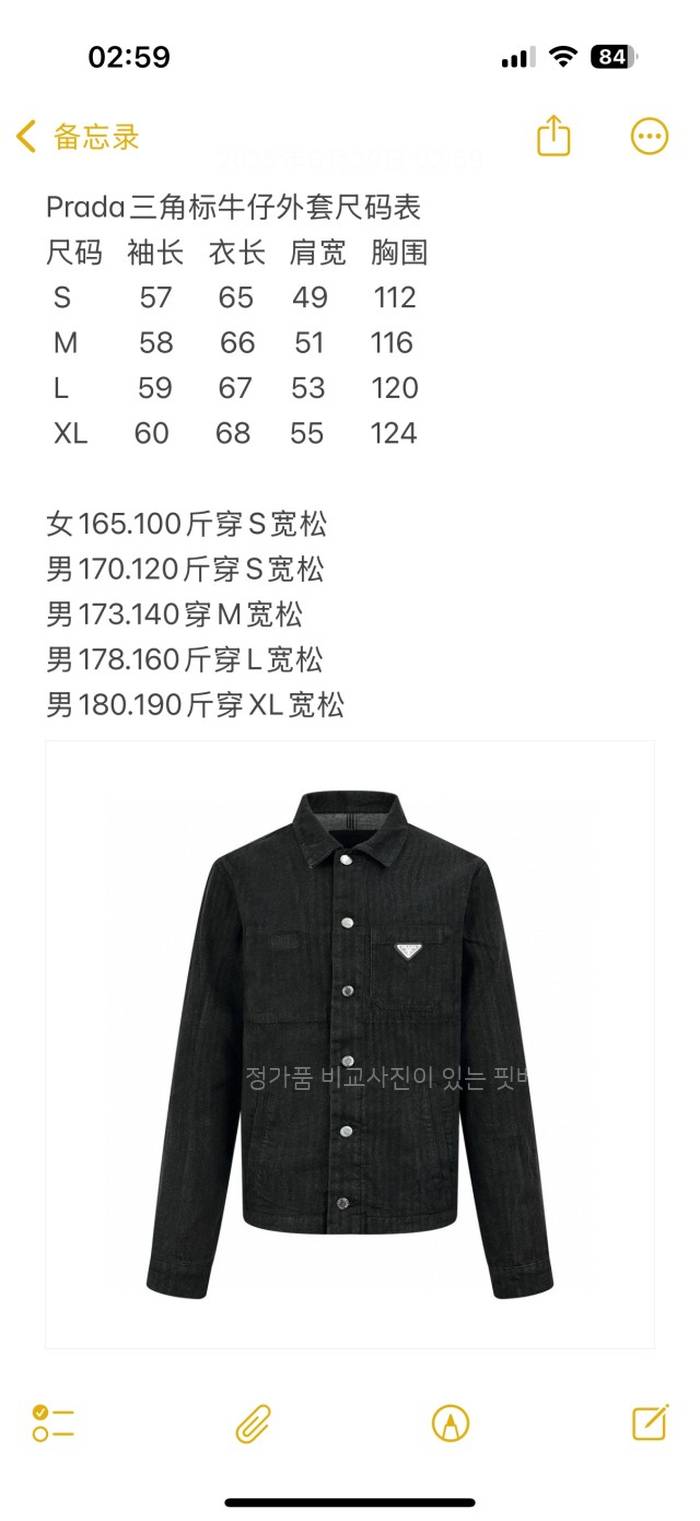Open the black denim jacket image
Viewport: 700px width, 1521px height.
point(350,1044)
